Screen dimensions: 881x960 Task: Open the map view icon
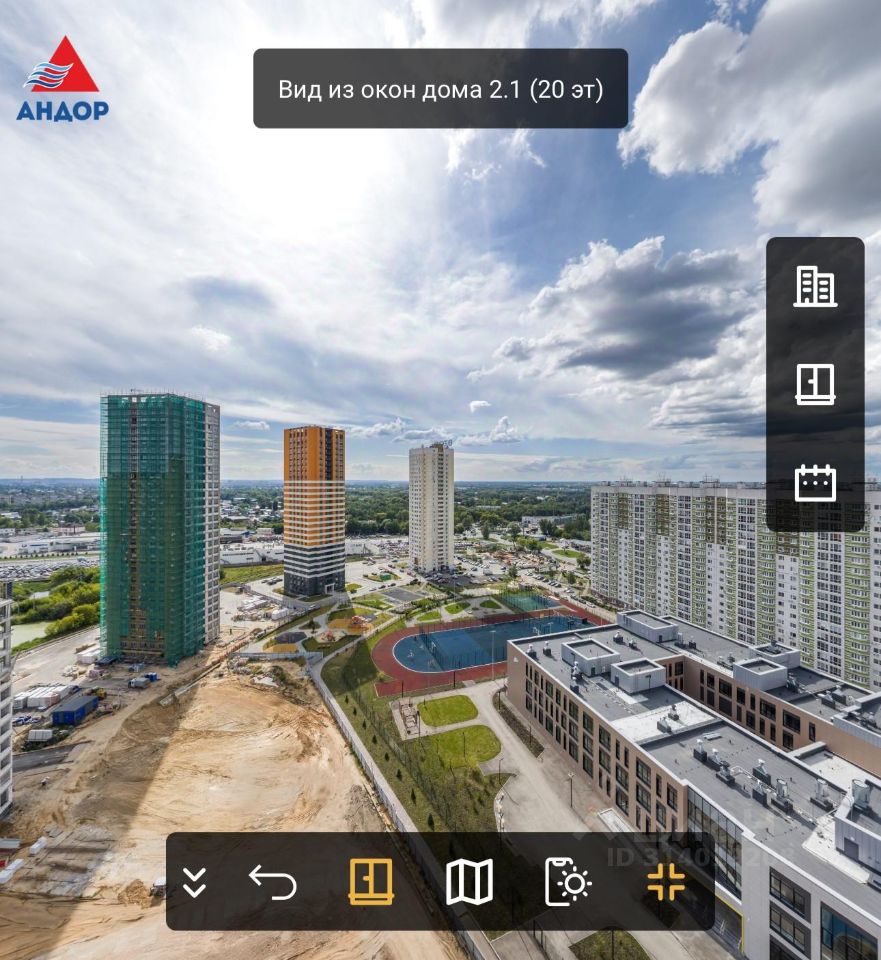[x=469, y=882]
